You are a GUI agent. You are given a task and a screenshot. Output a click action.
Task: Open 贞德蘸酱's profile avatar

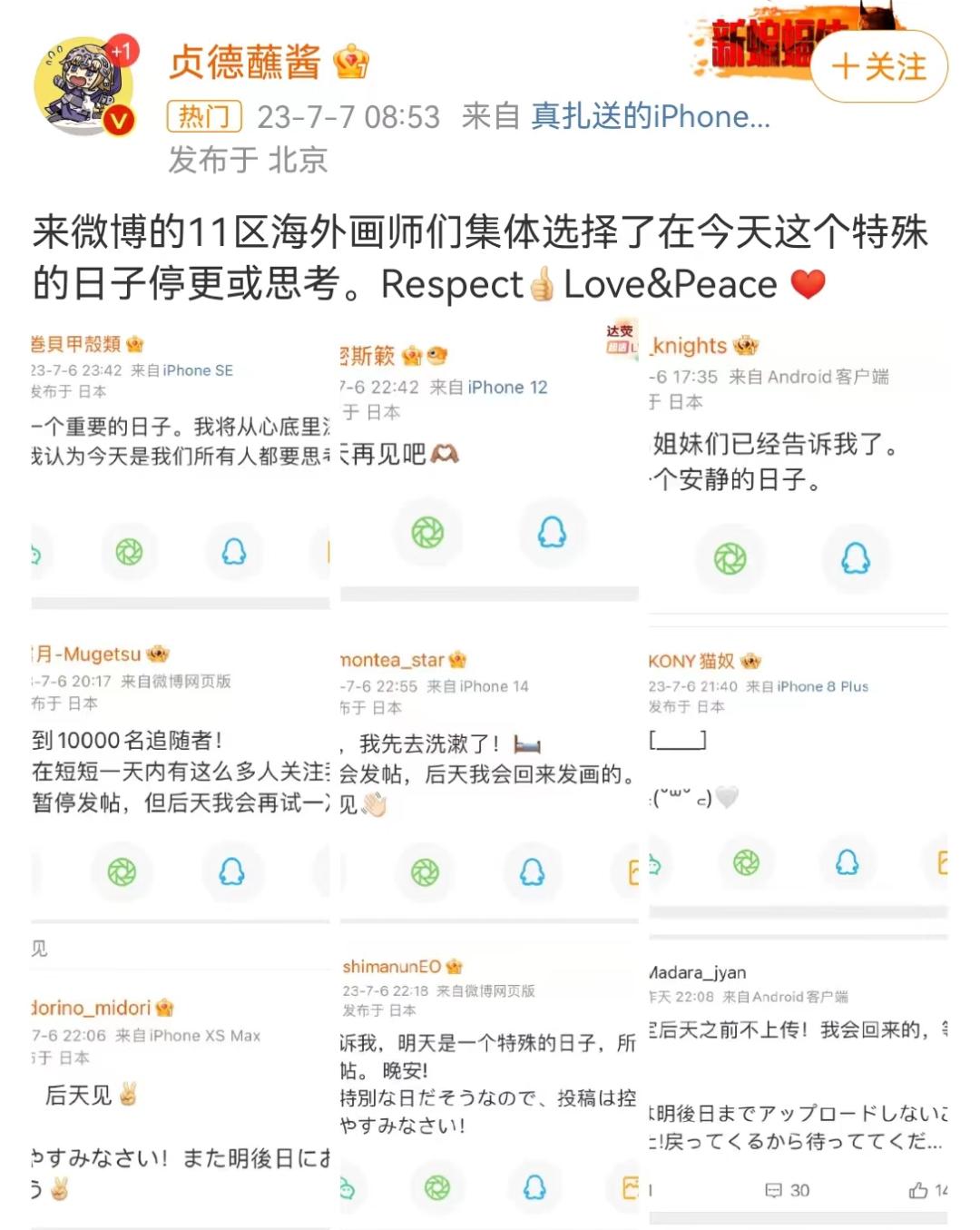tap(86, 88)
